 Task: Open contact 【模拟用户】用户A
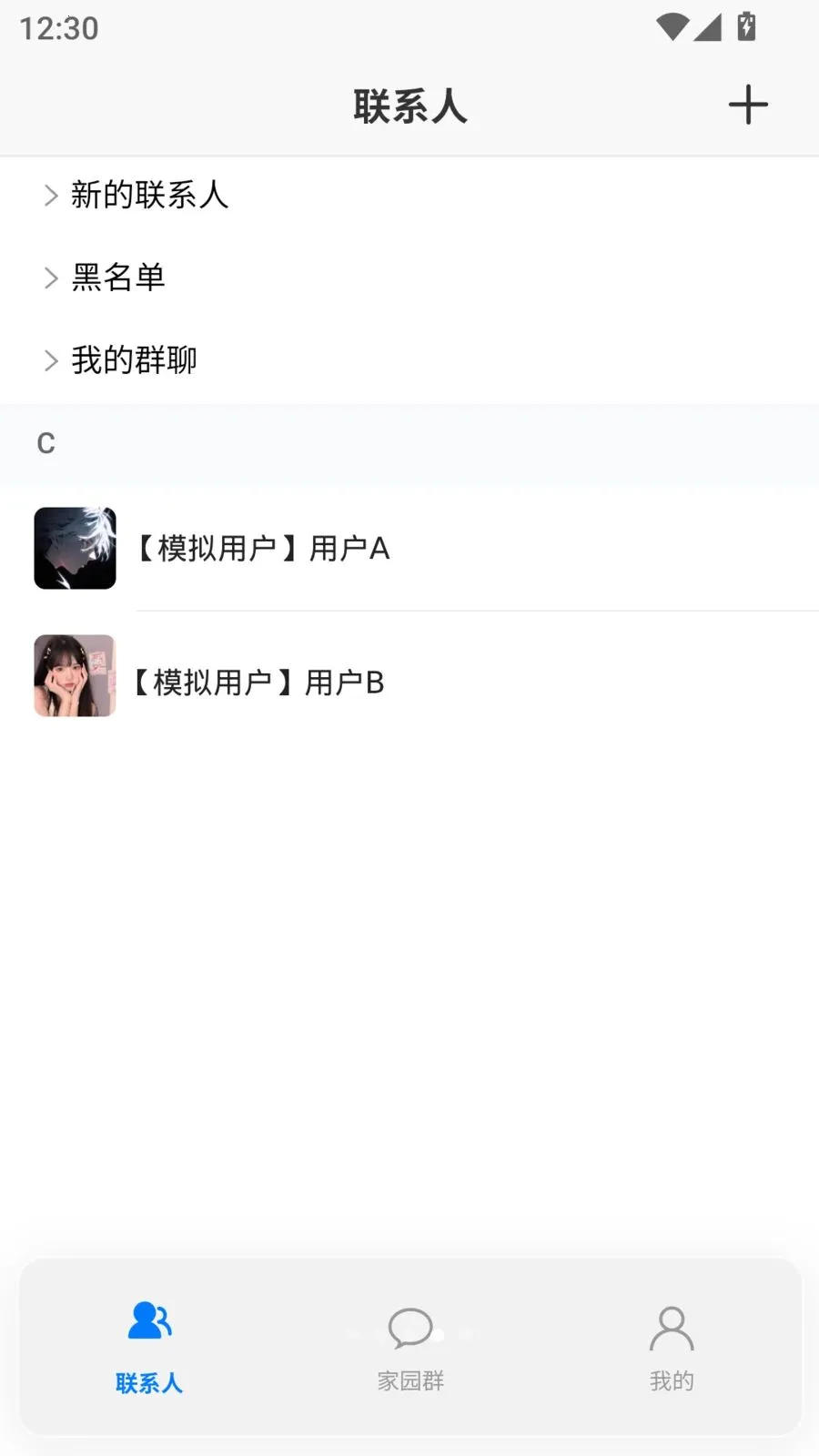click(409, 548)
